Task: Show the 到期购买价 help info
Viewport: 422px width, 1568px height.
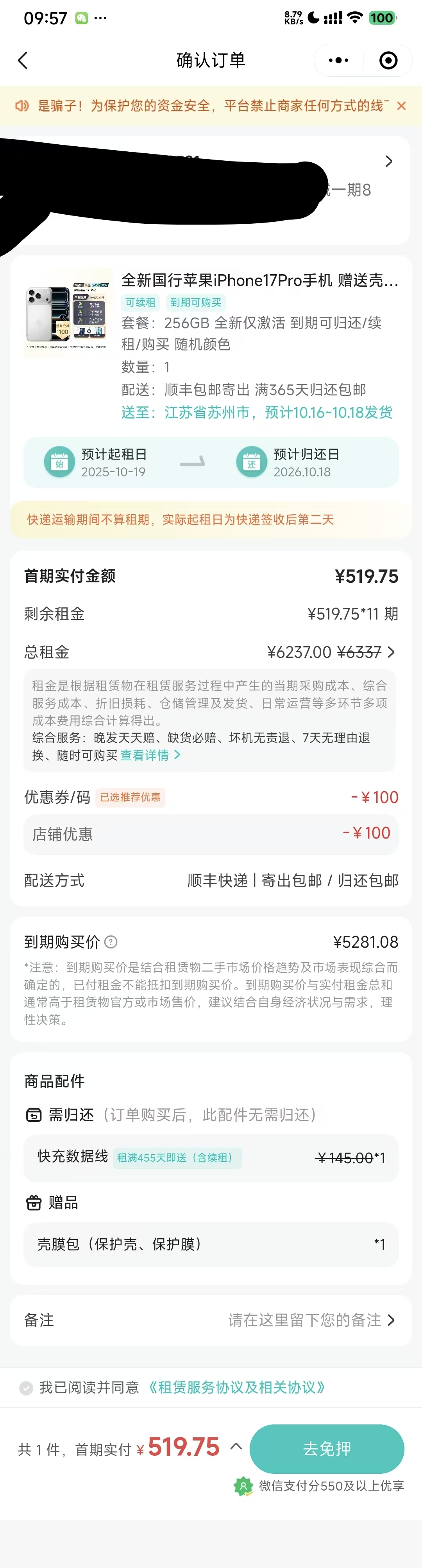Action: pos(111,942)
